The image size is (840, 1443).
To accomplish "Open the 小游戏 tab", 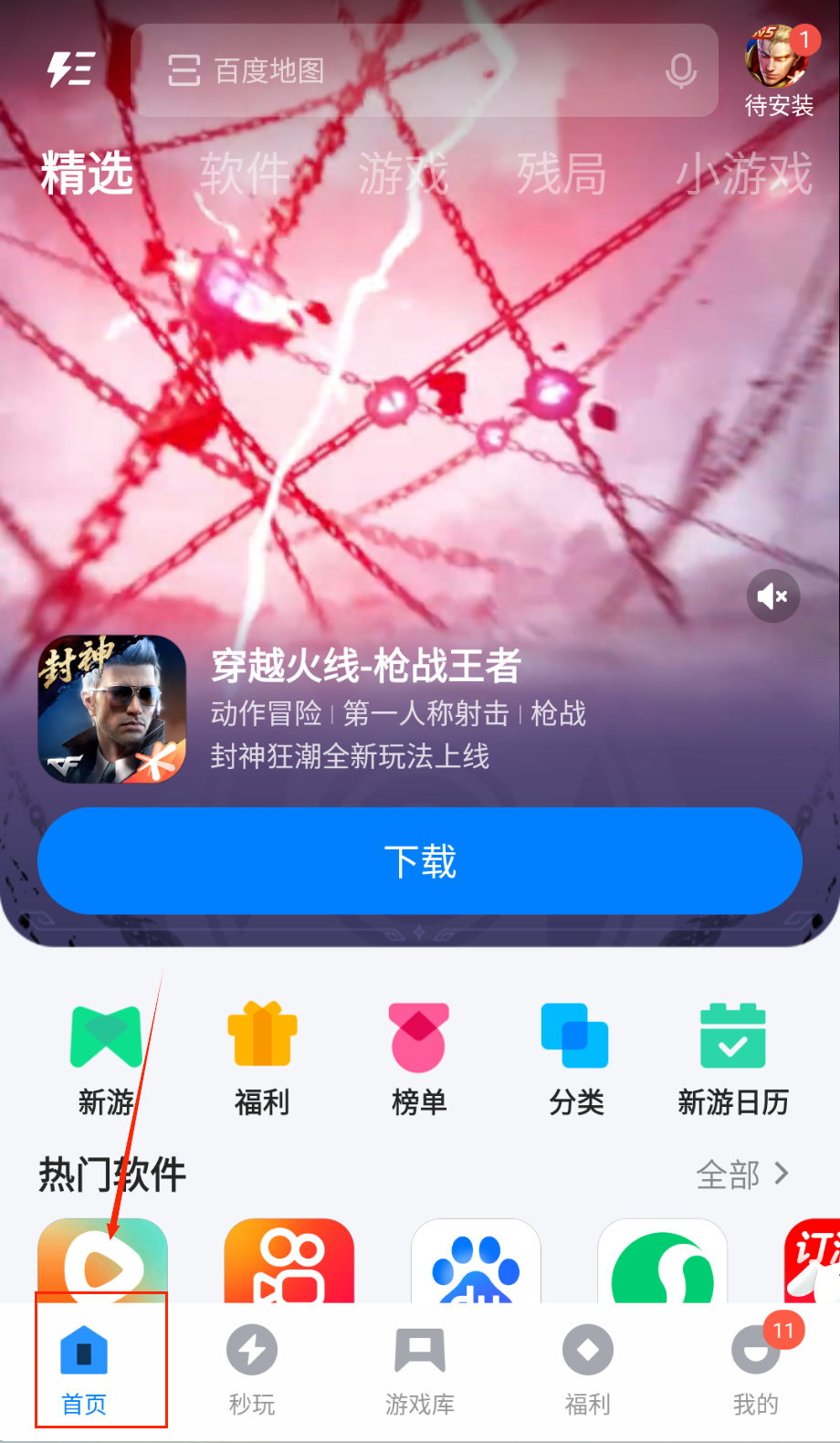I will [743, 174].
